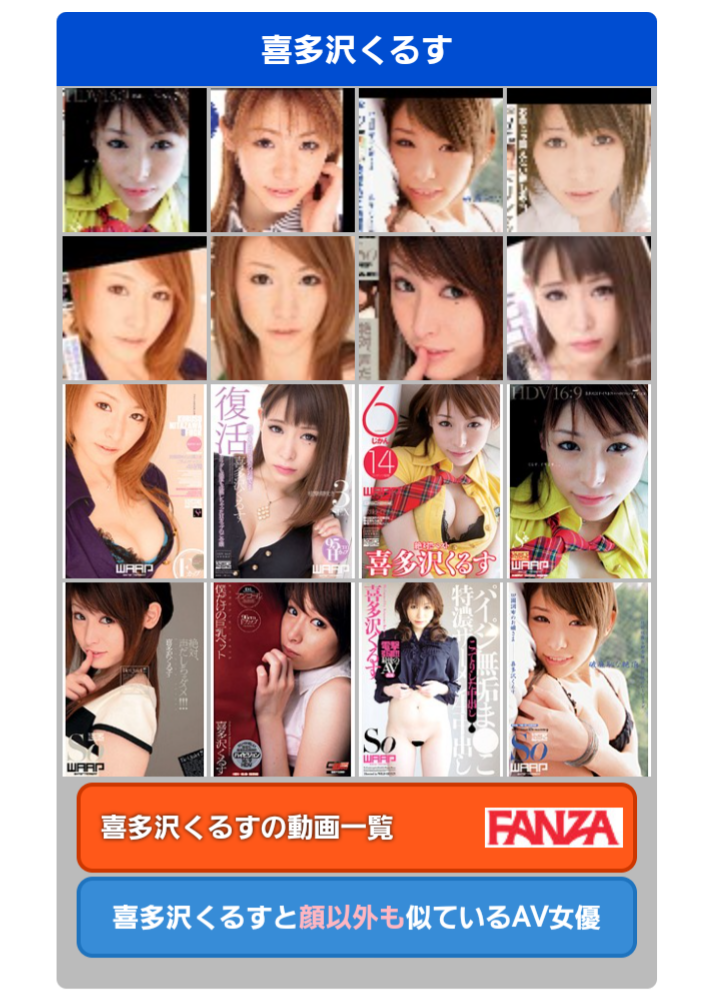Open 喜多沢くるすと顔以外も似ているAV女優 button
This screenshot has height=996, width=717.
pos(356,917)
